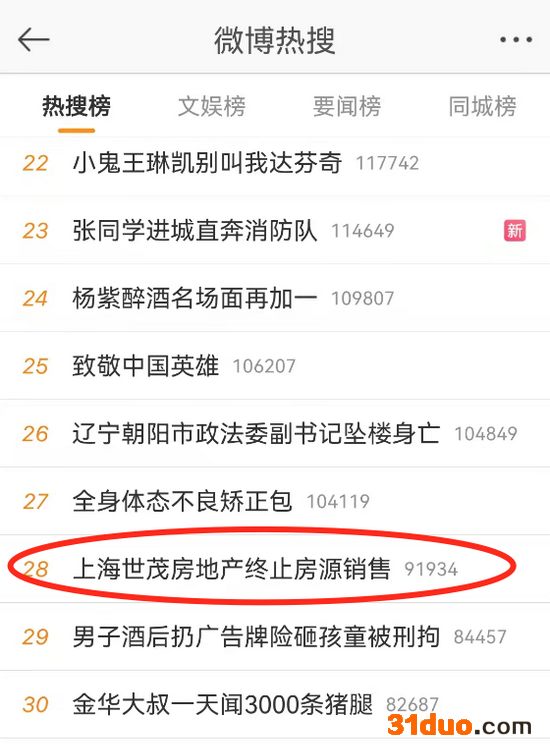
Task: Open topic 金华大叔一天闻3000条猪腿
Action: coord(275,705)
